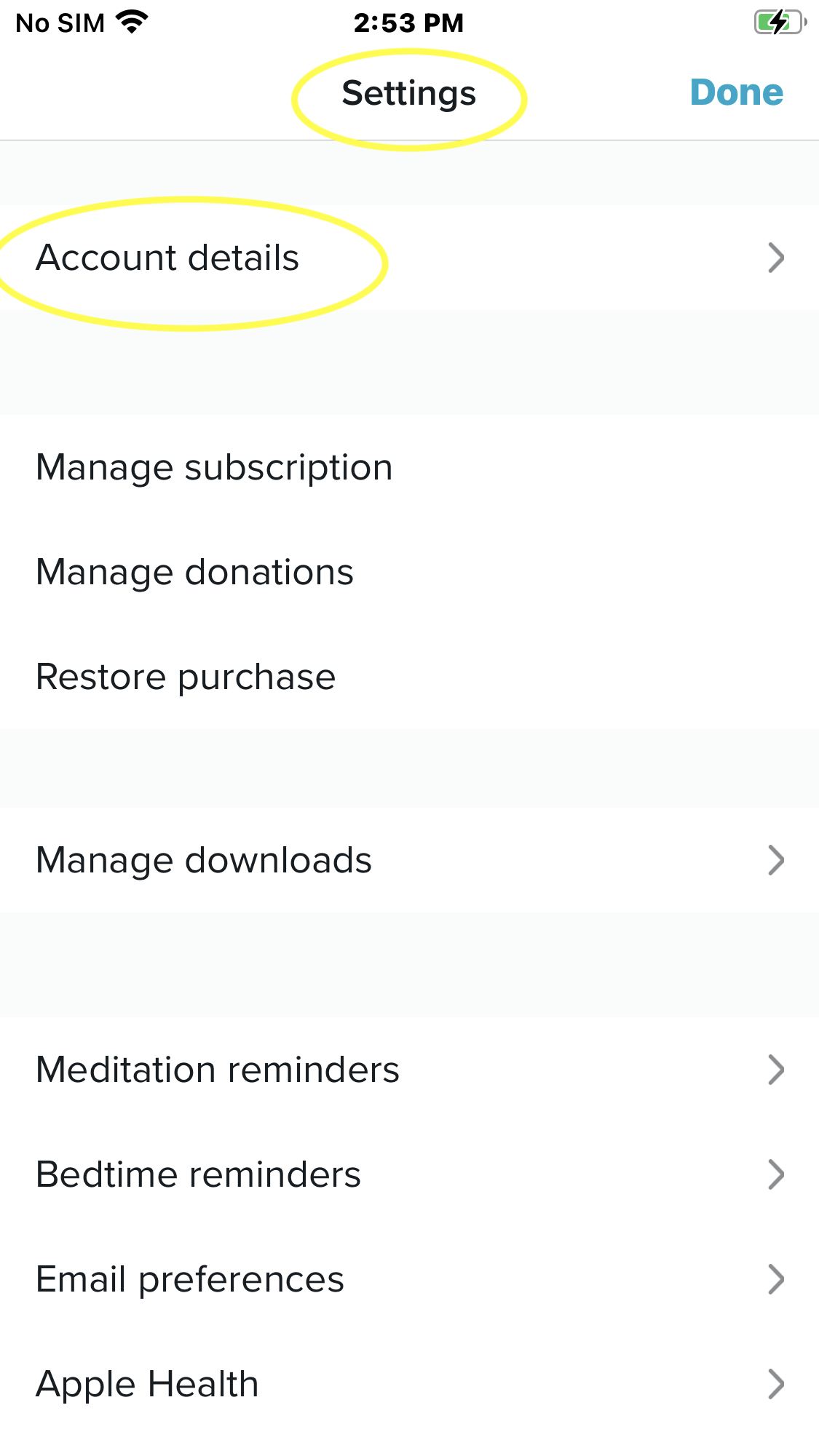The image size is (819, 1456).
Task: Tap Restore purchase
Action: (x=186, y=677)
